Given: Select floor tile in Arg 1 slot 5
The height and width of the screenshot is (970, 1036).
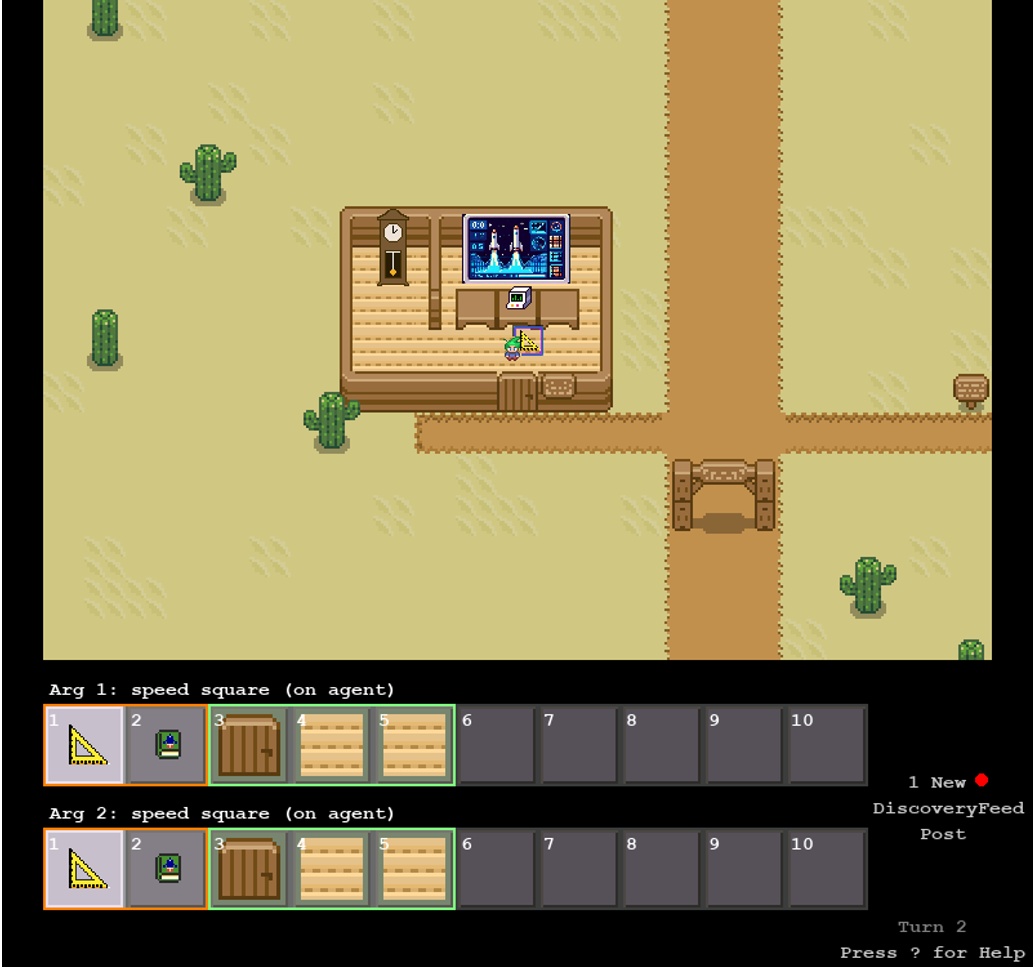Looking at the screenshot, I should pyautogui.click(x=413, y=745).
